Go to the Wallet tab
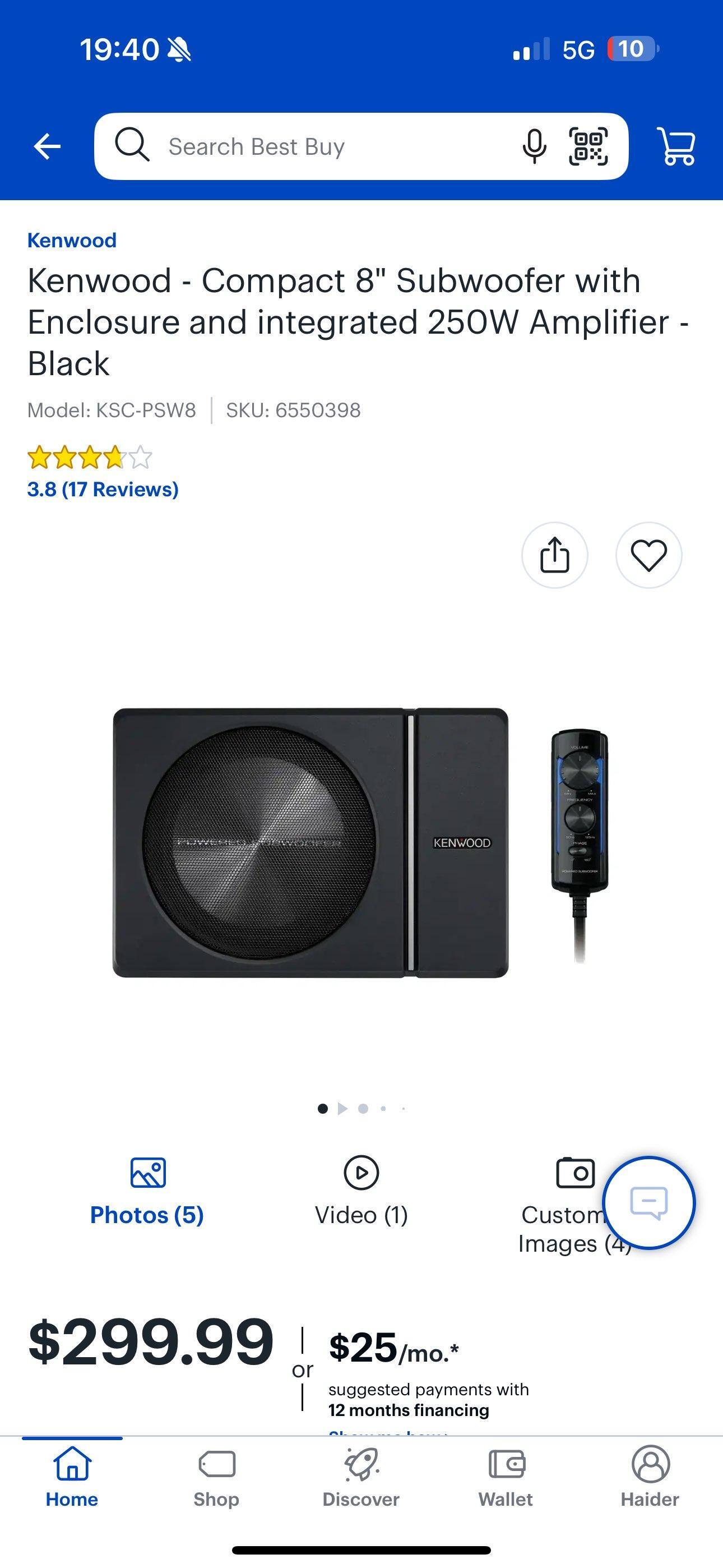This screenshot has width=723, height=1568. point(506,1477)
